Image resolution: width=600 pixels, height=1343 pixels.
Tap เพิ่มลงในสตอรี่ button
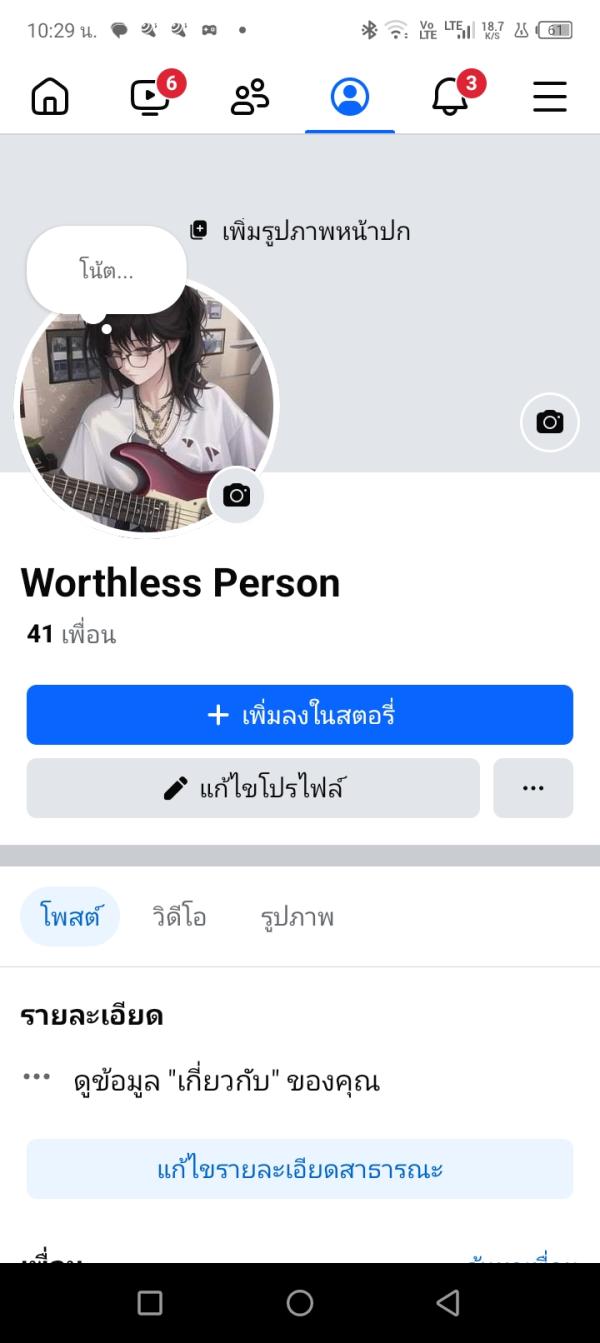coord(300,715)
